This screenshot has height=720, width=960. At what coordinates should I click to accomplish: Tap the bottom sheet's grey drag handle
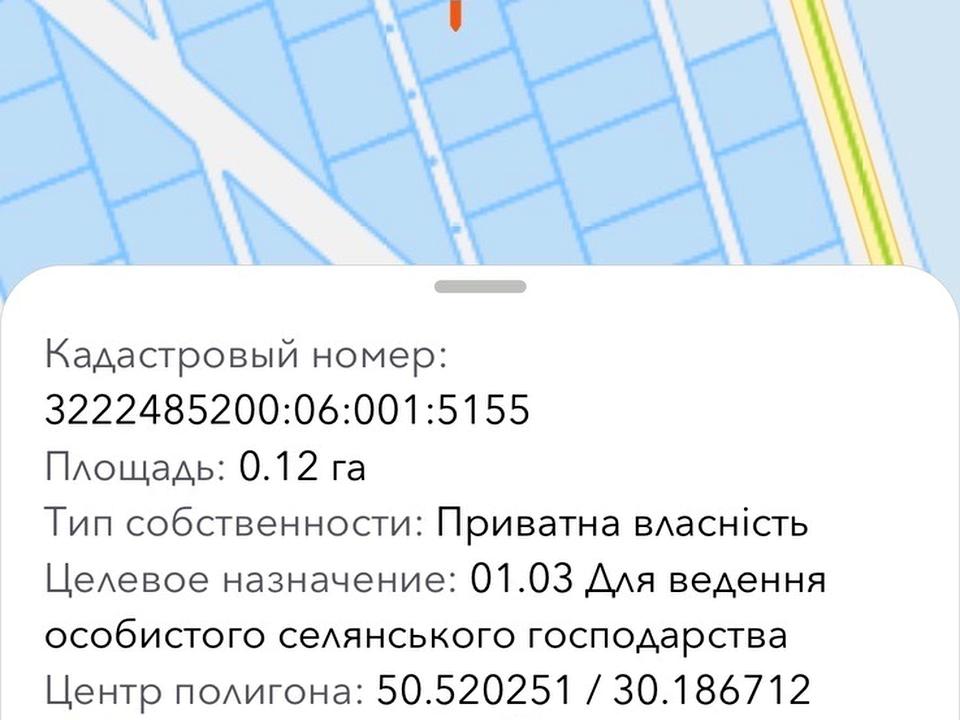tap(480, 287)
